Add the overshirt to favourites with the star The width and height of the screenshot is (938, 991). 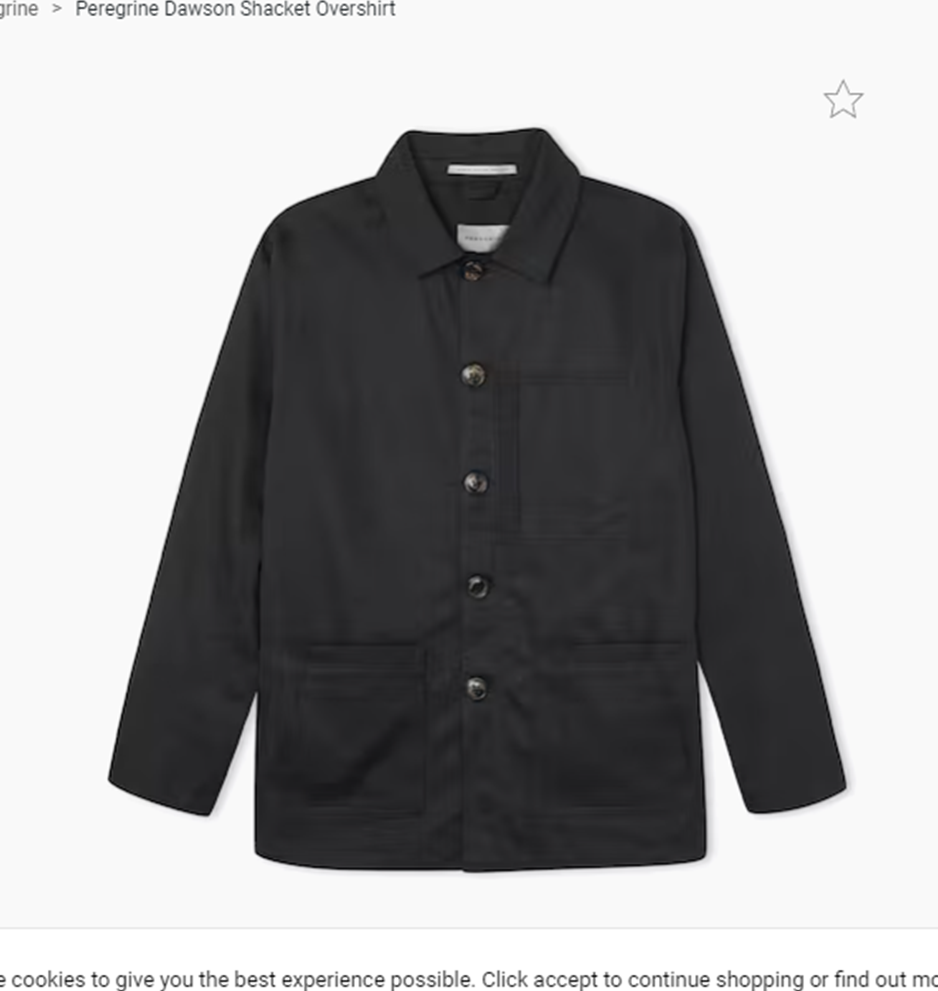[843, 100]
